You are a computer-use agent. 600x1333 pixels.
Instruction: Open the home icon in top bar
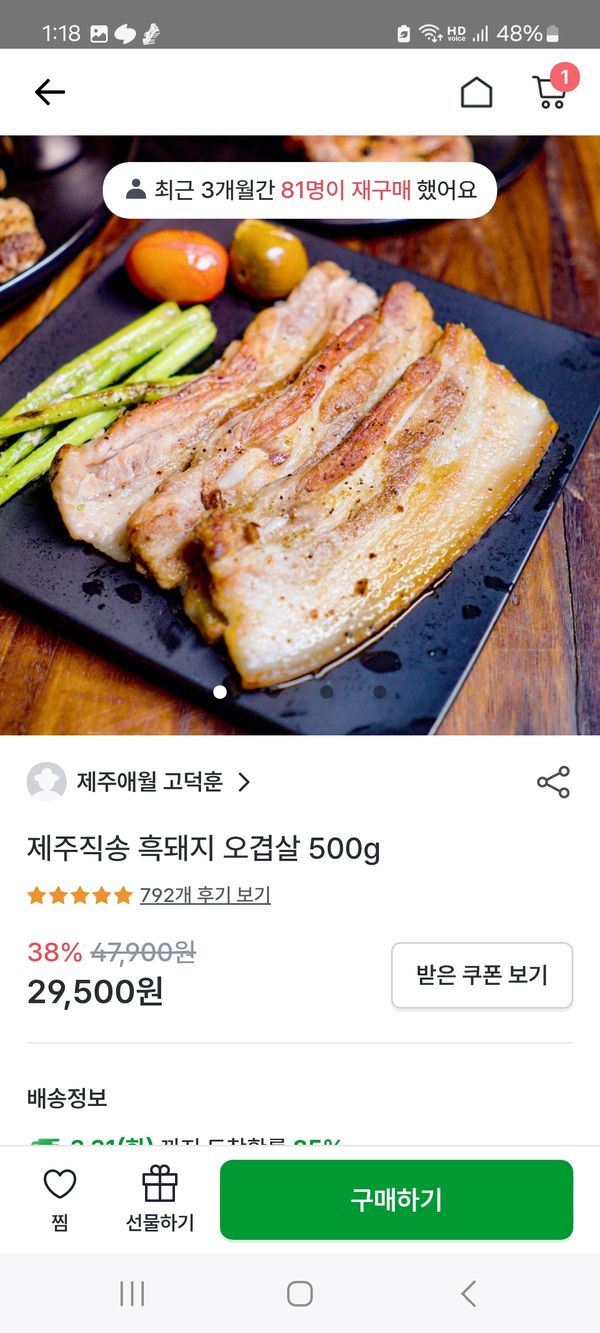pyautogui.click(x=476, y=92)
